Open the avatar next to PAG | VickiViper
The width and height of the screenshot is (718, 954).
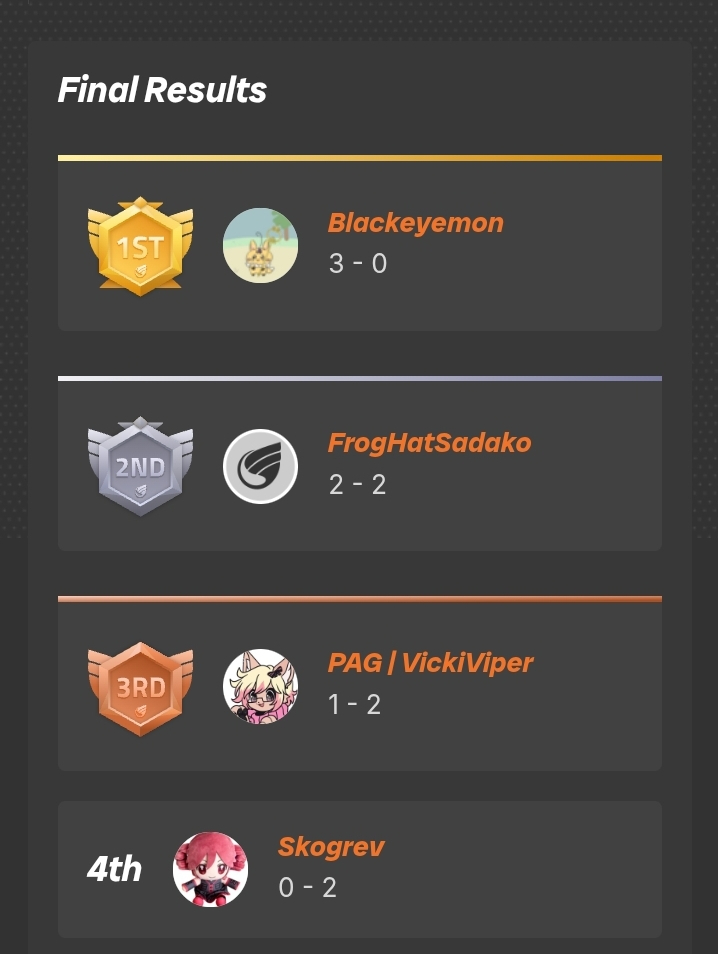click(x=260, y=686)
